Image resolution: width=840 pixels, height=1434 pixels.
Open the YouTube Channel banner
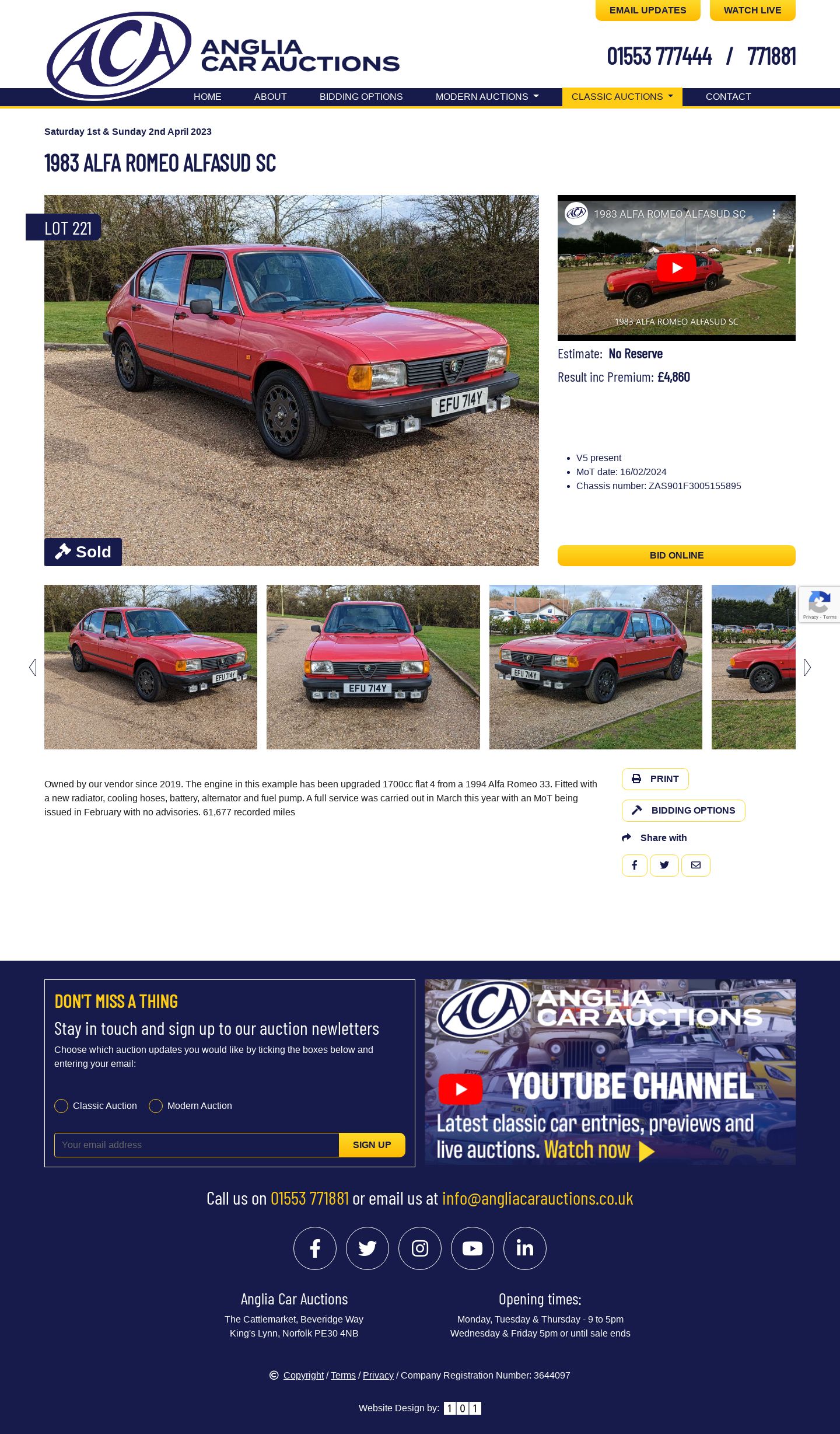tap(610, 1072)
